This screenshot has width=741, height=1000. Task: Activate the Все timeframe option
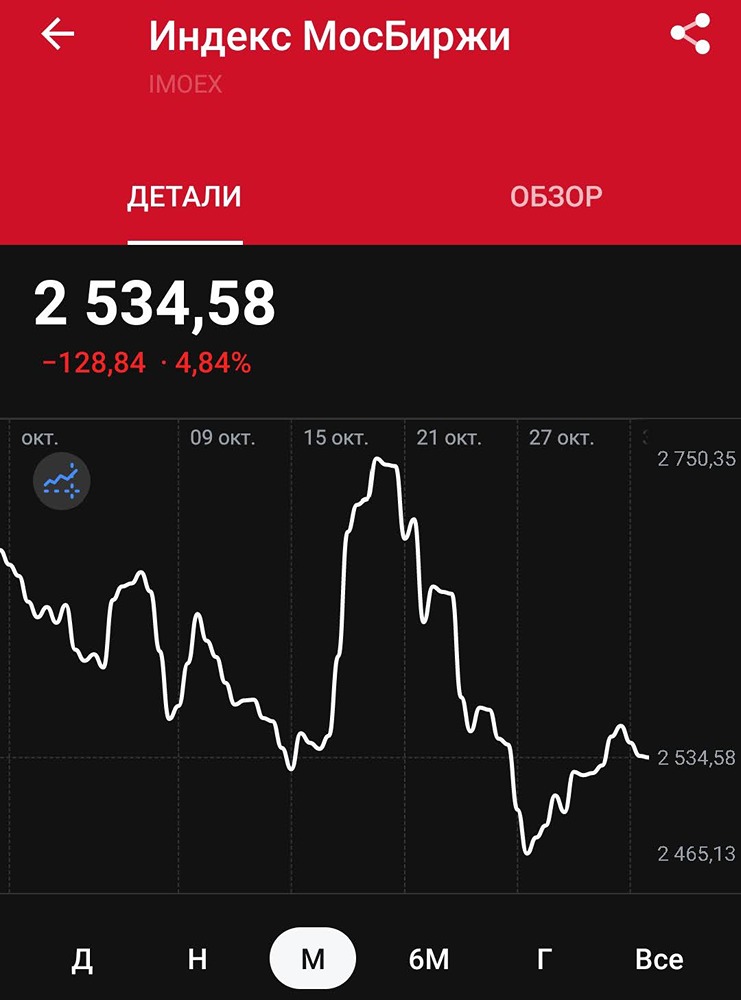[660, 958]
